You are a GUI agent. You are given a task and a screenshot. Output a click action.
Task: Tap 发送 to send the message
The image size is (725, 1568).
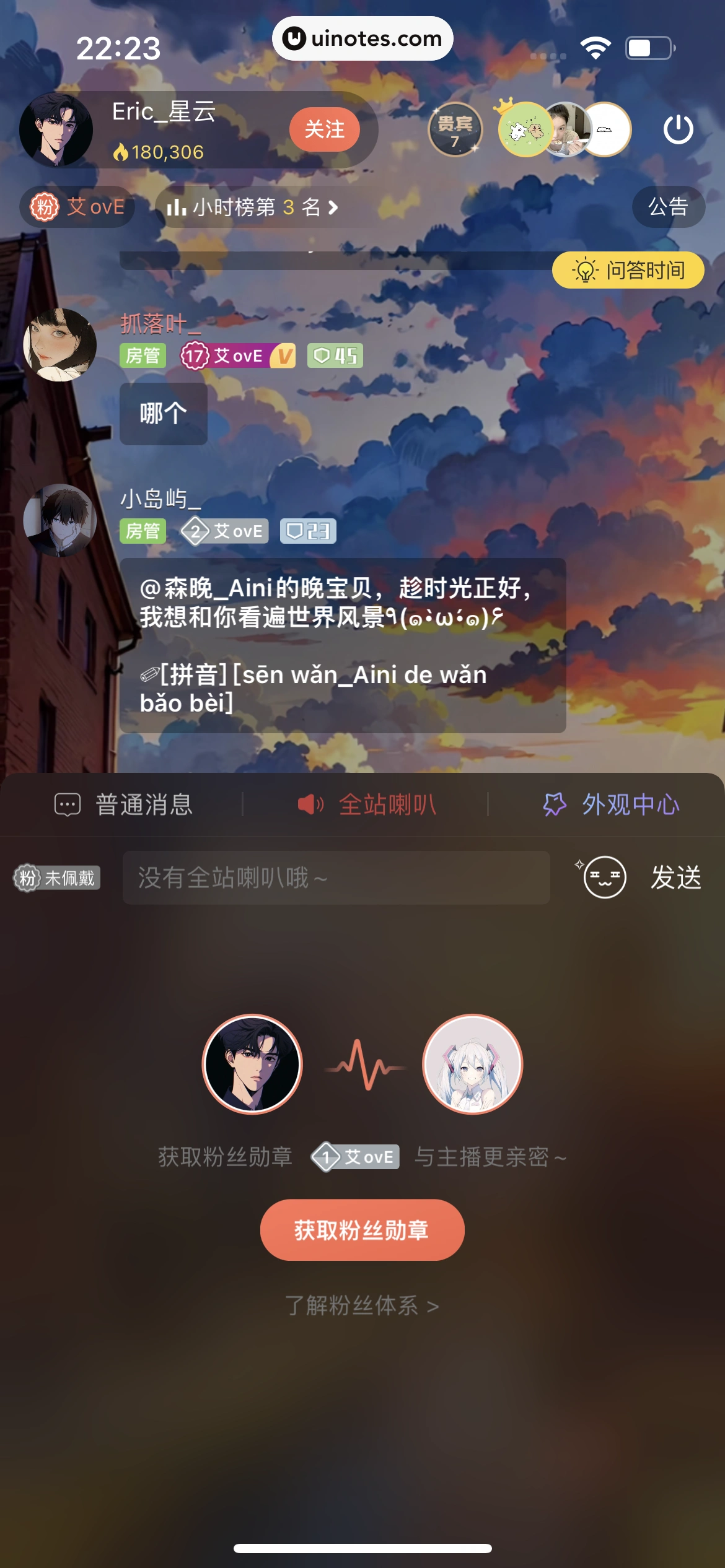point(675,878)
